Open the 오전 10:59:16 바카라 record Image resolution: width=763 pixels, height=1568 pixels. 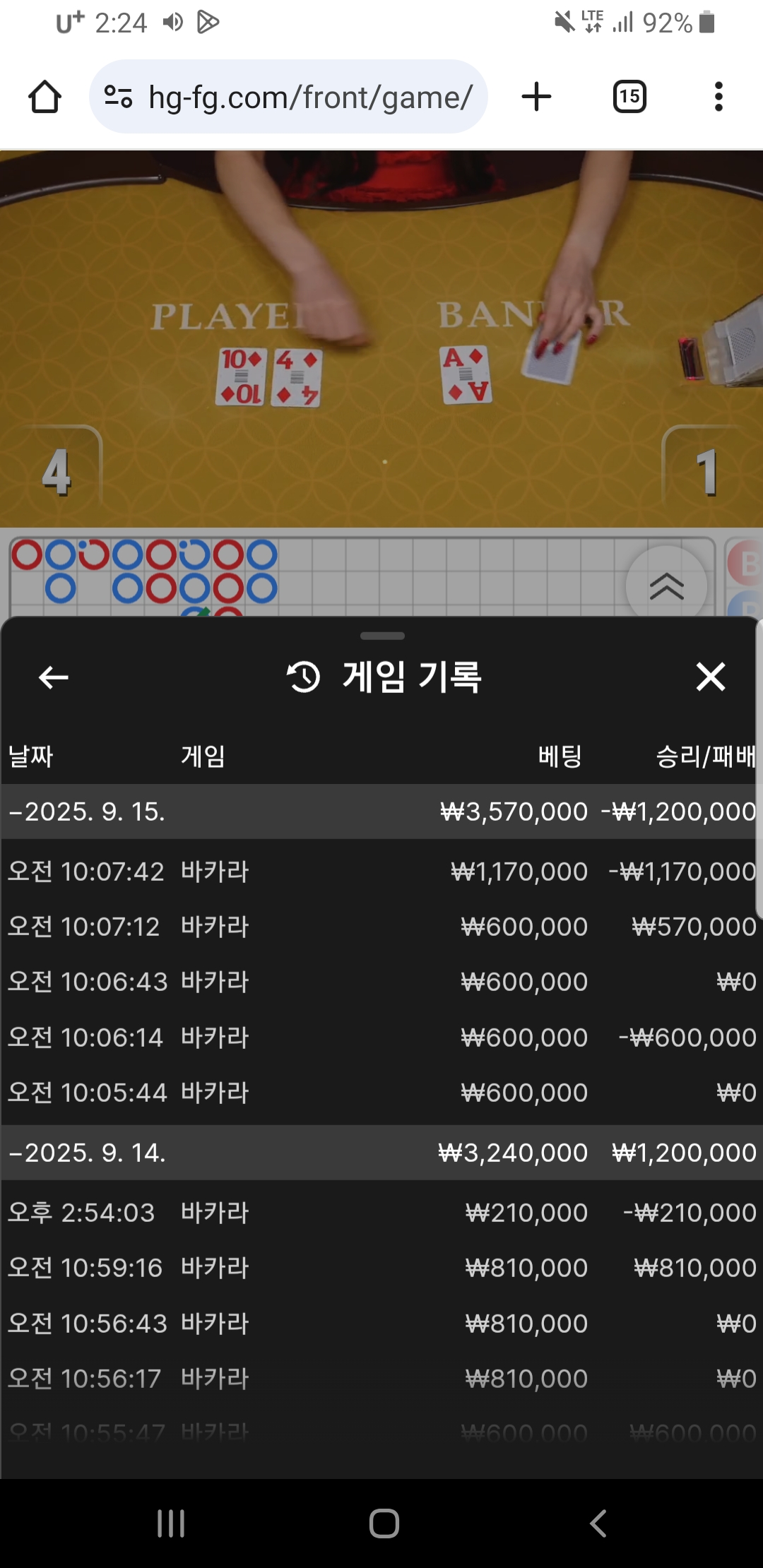coord(381,1268)
